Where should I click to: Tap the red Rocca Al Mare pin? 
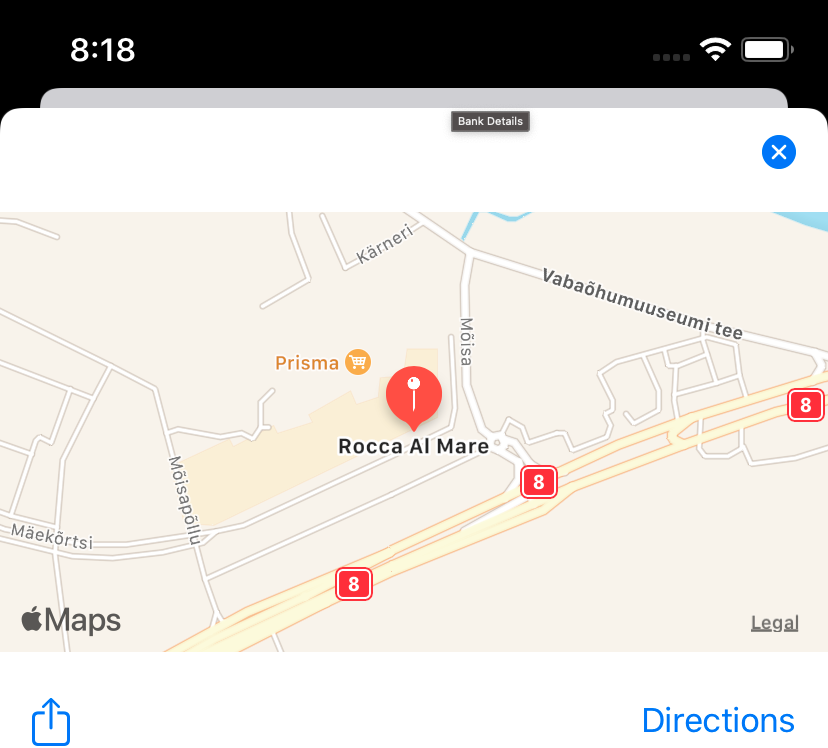click(413, 393)
